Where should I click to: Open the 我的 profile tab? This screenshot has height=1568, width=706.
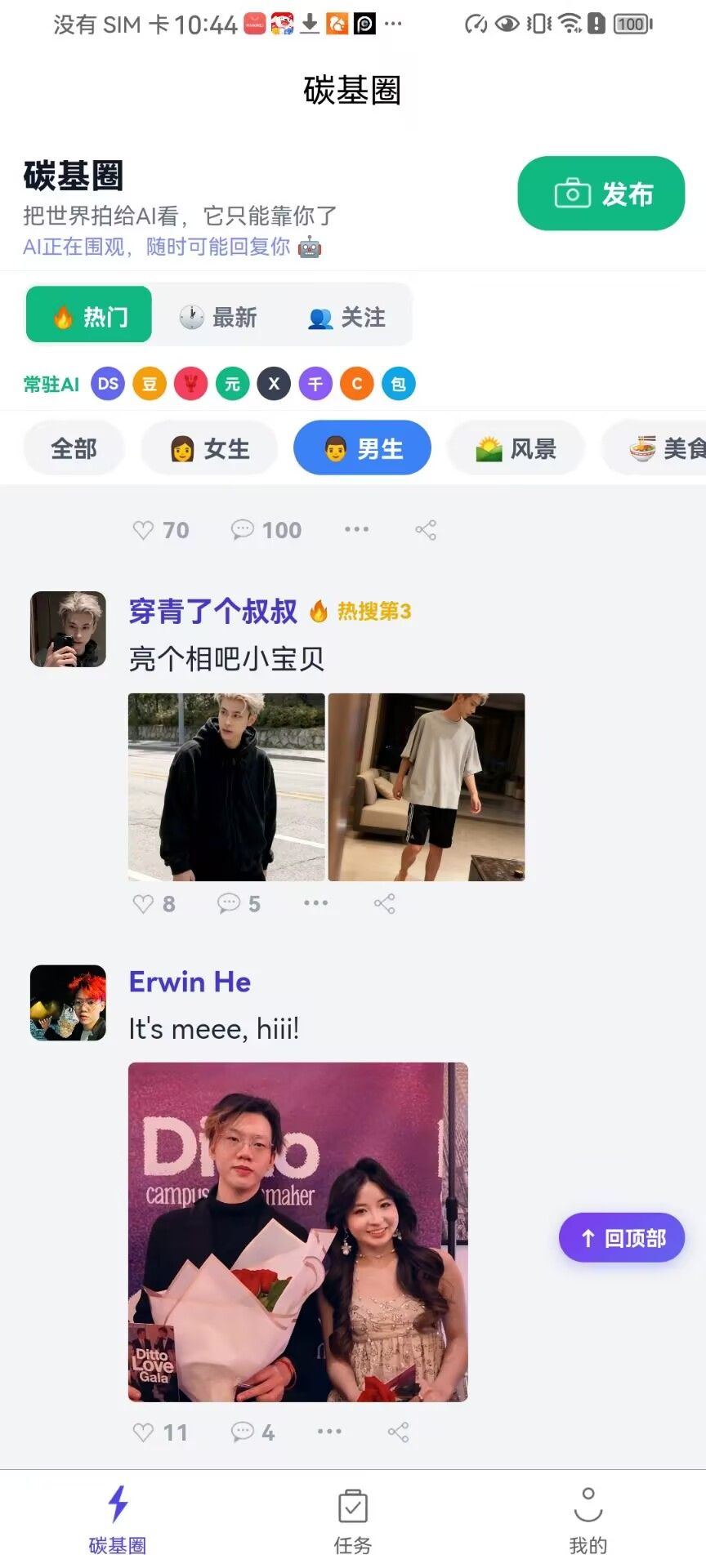[588, 1521]
